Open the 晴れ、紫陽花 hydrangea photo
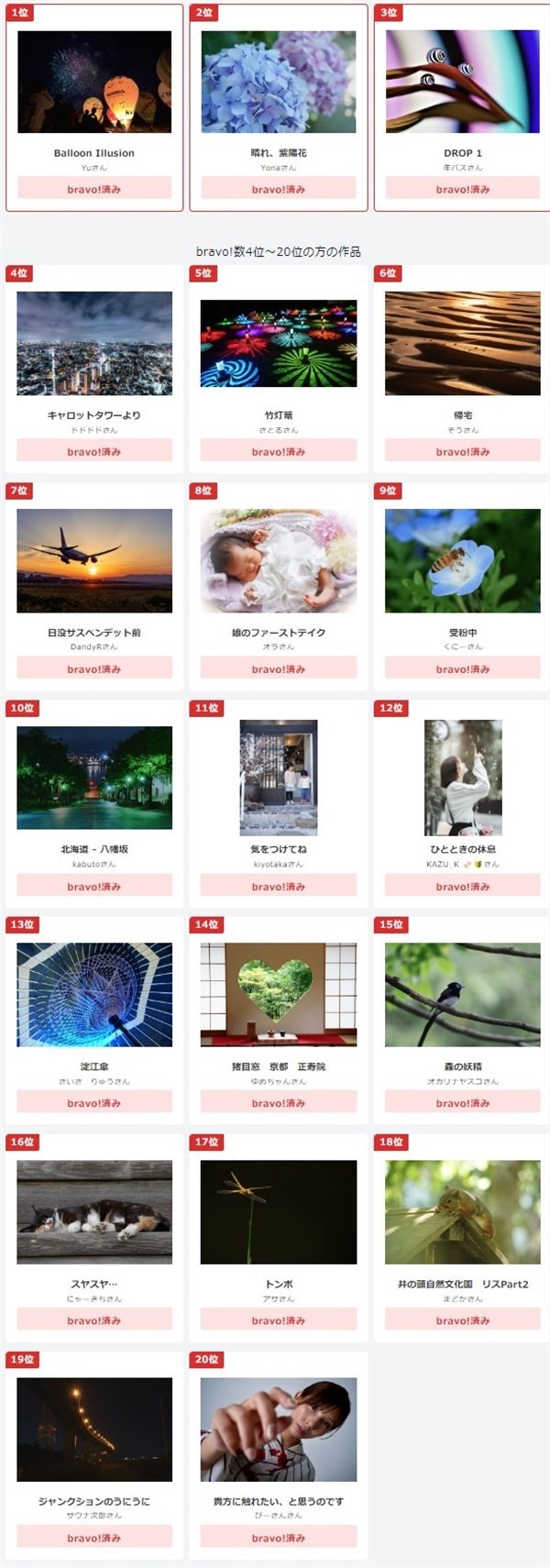Screen dimensions: 550x1568 coord(278,82)
